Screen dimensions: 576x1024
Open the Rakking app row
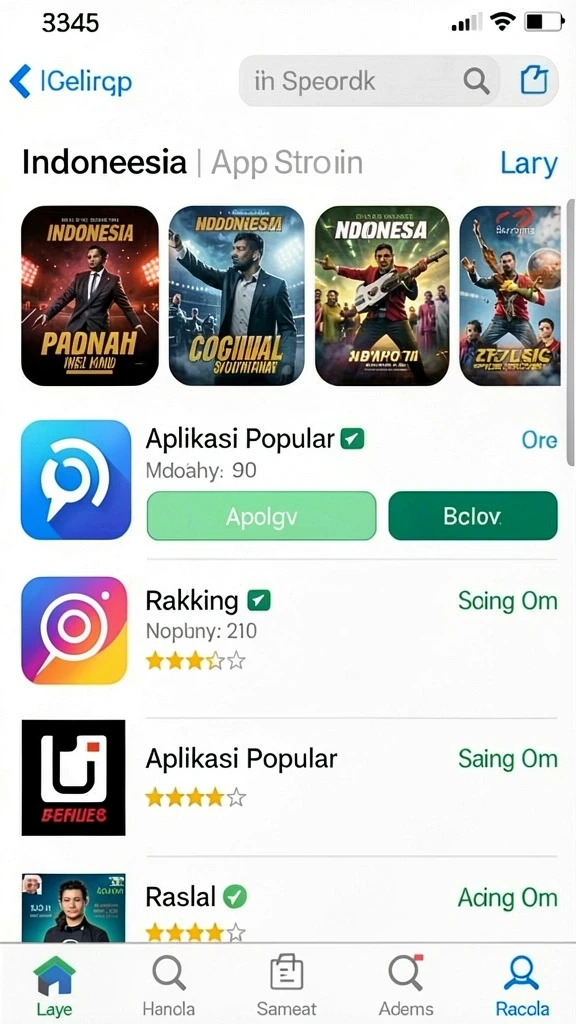289,630
